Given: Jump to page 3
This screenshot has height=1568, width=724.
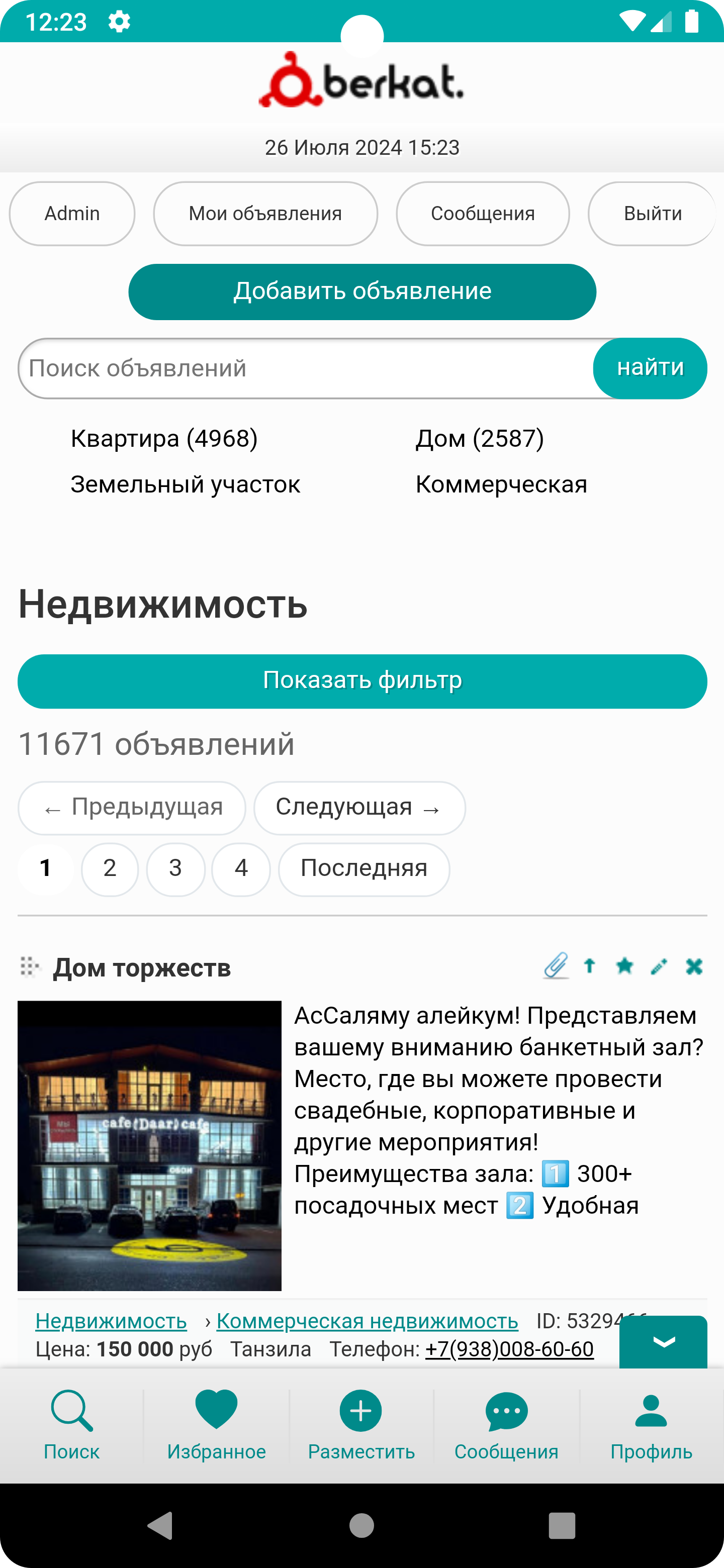Looking at the screenshot, I should point(175,868).
